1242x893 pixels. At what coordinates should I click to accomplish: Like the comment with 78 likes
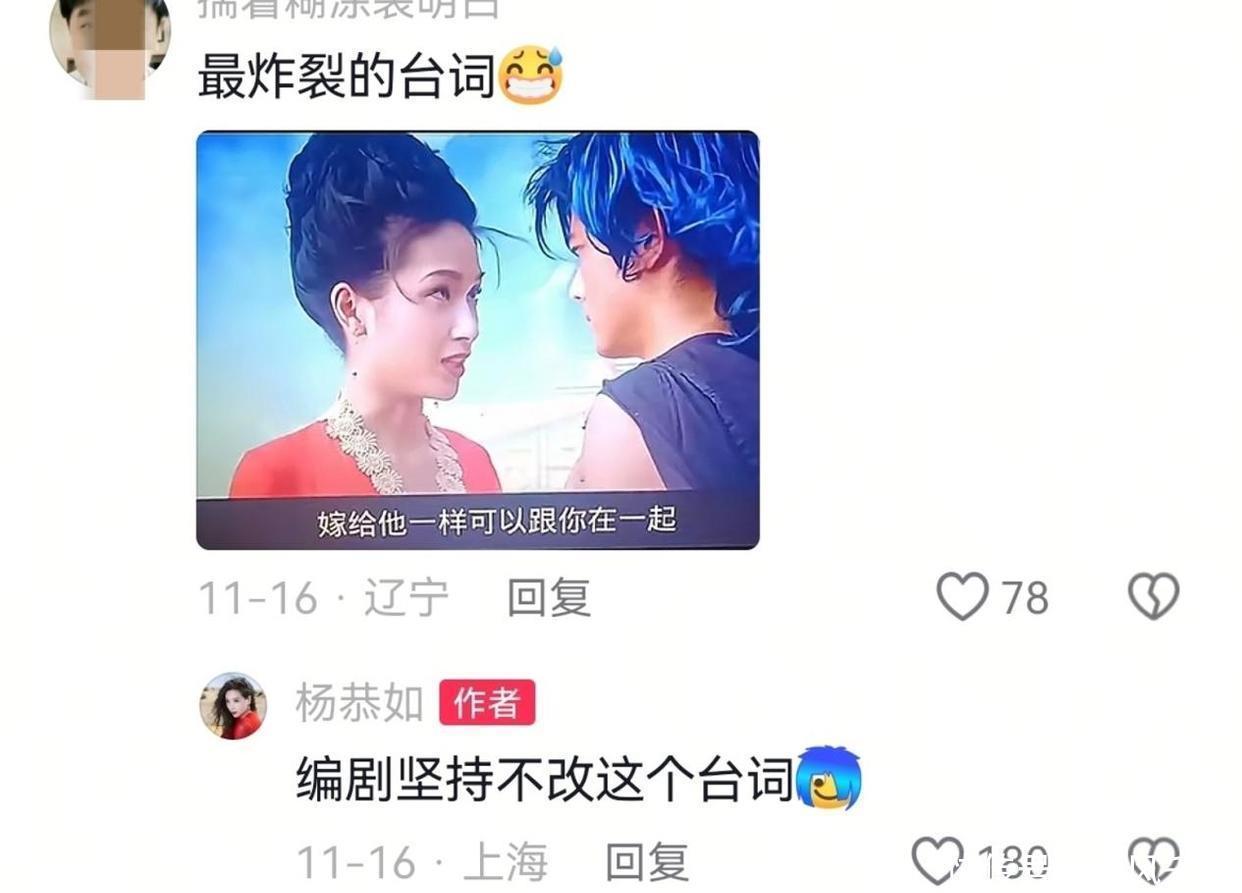pos(962,597)
